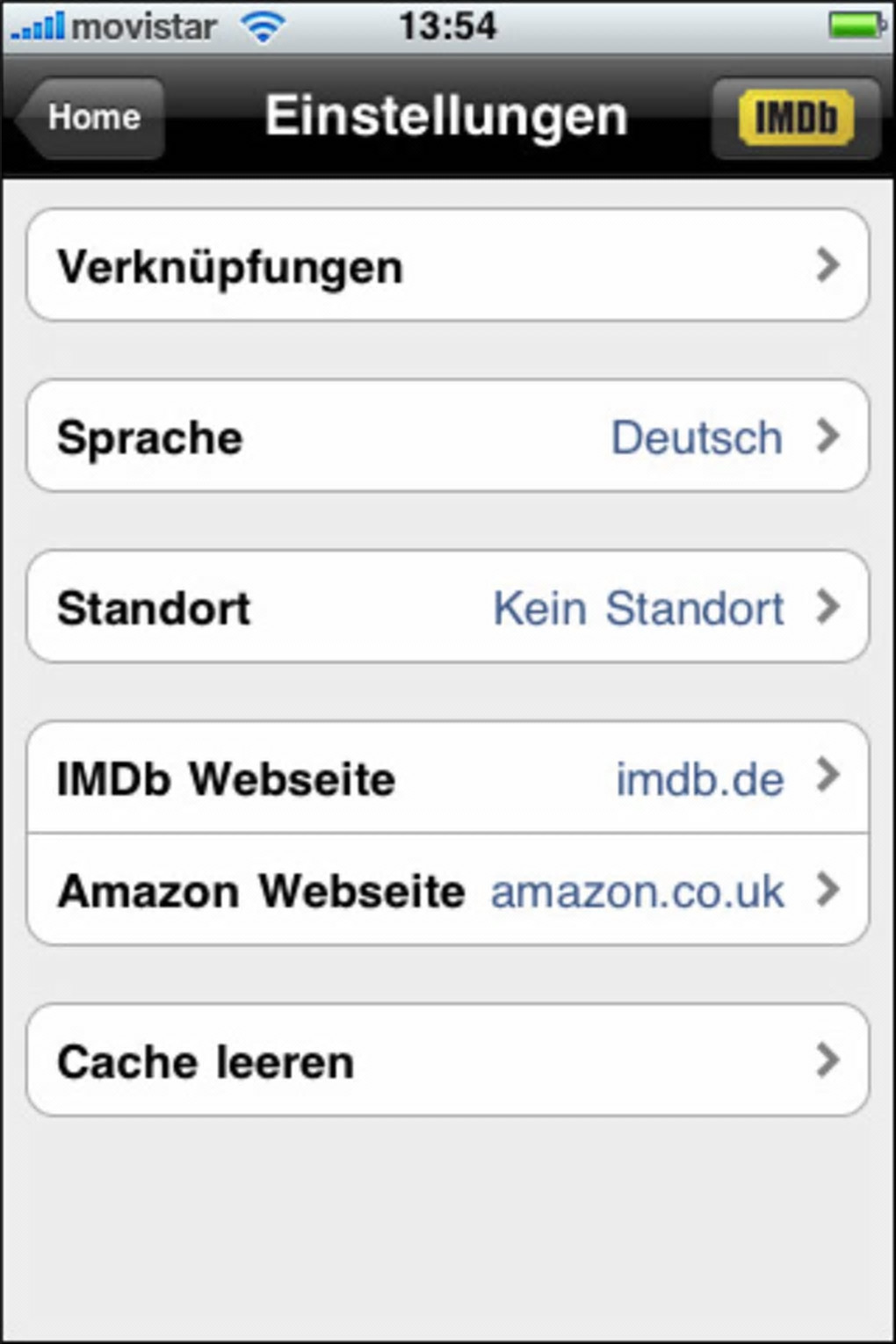Open the Verknüpfungen settings

[448, 265]
